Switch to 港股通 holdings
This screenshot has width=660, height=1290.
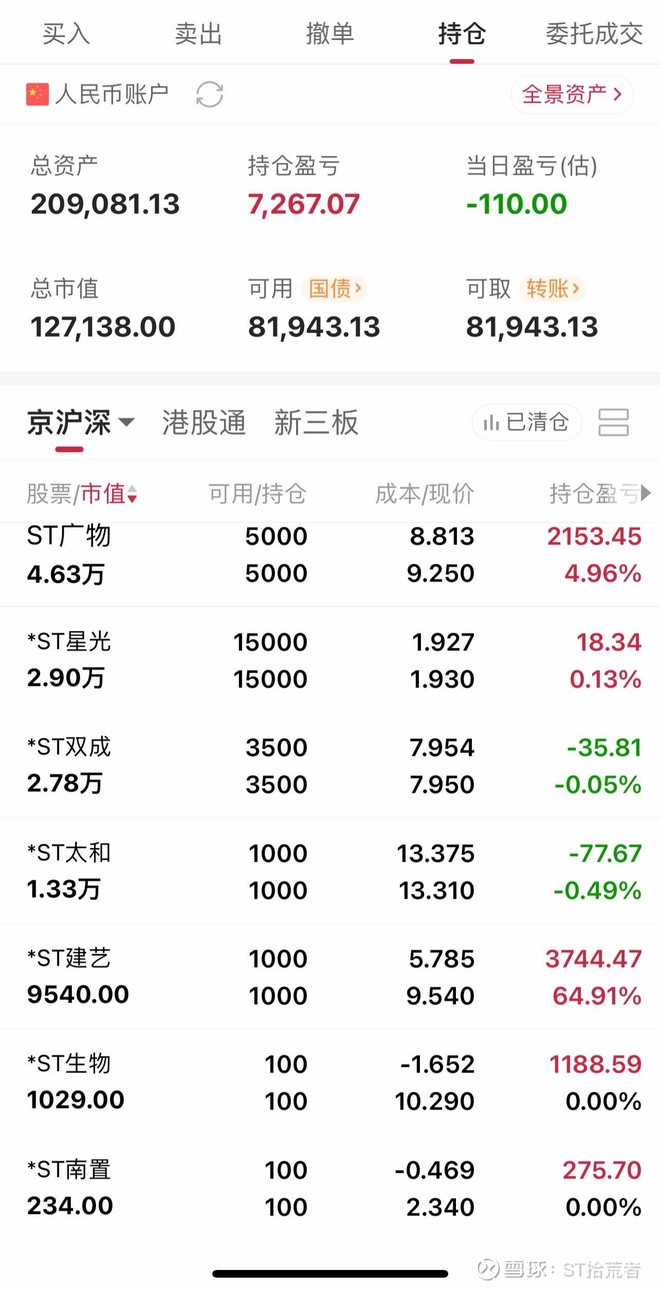[204, 423]
